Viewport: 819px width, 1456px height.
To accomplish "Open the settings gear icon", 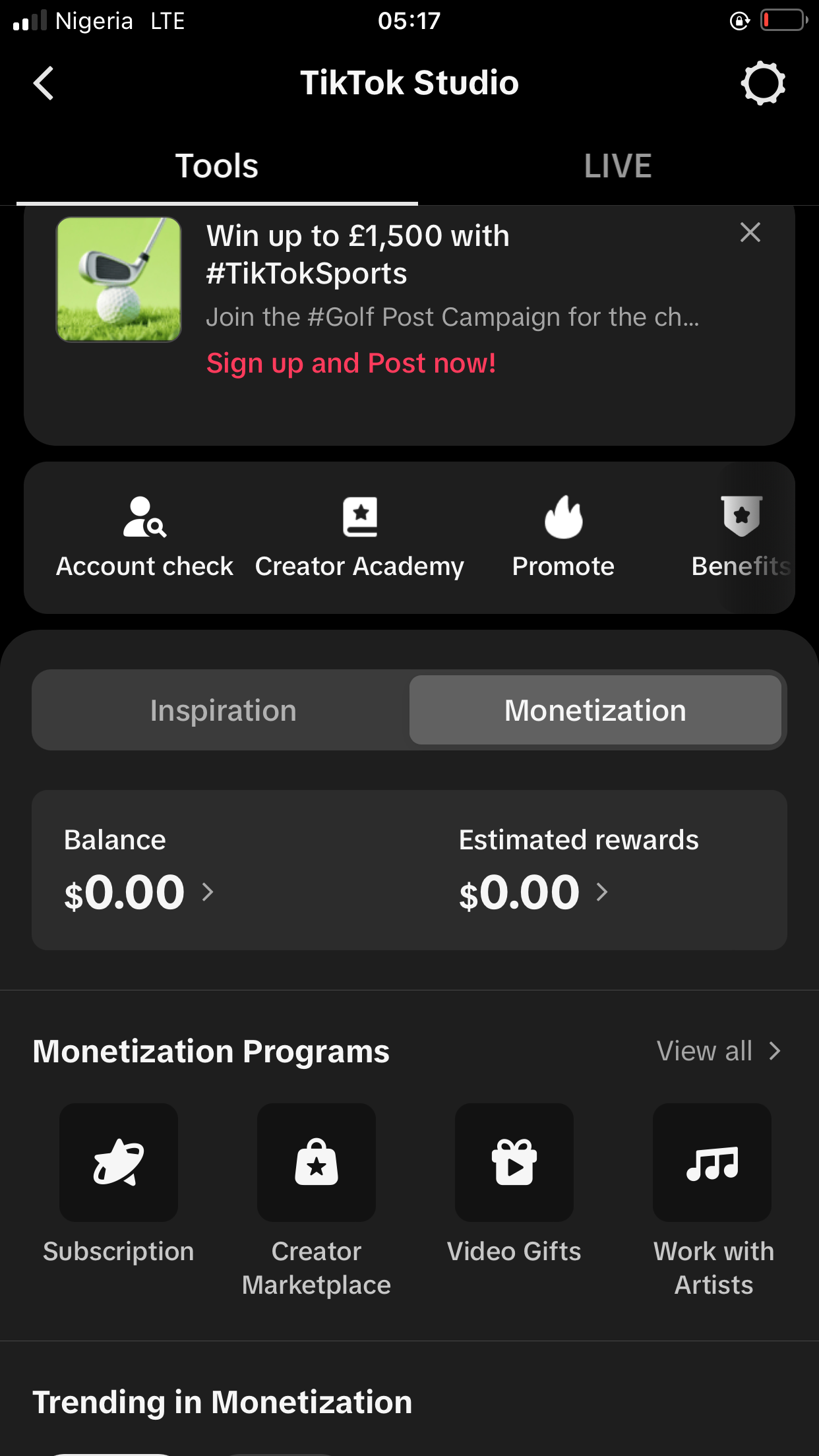I will click(x=764, y=82).
